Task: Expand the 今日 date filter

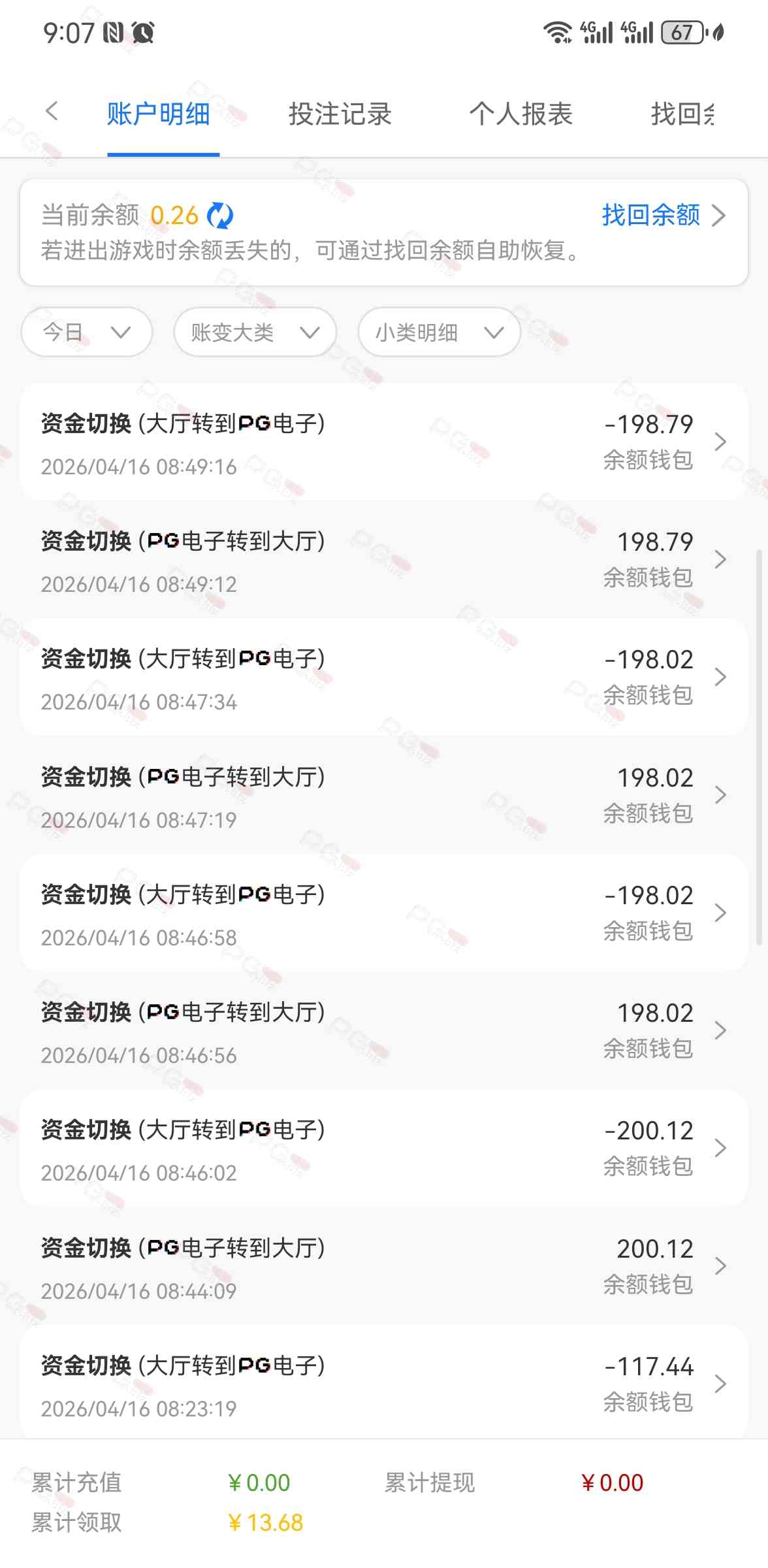Action: [87, 333]
